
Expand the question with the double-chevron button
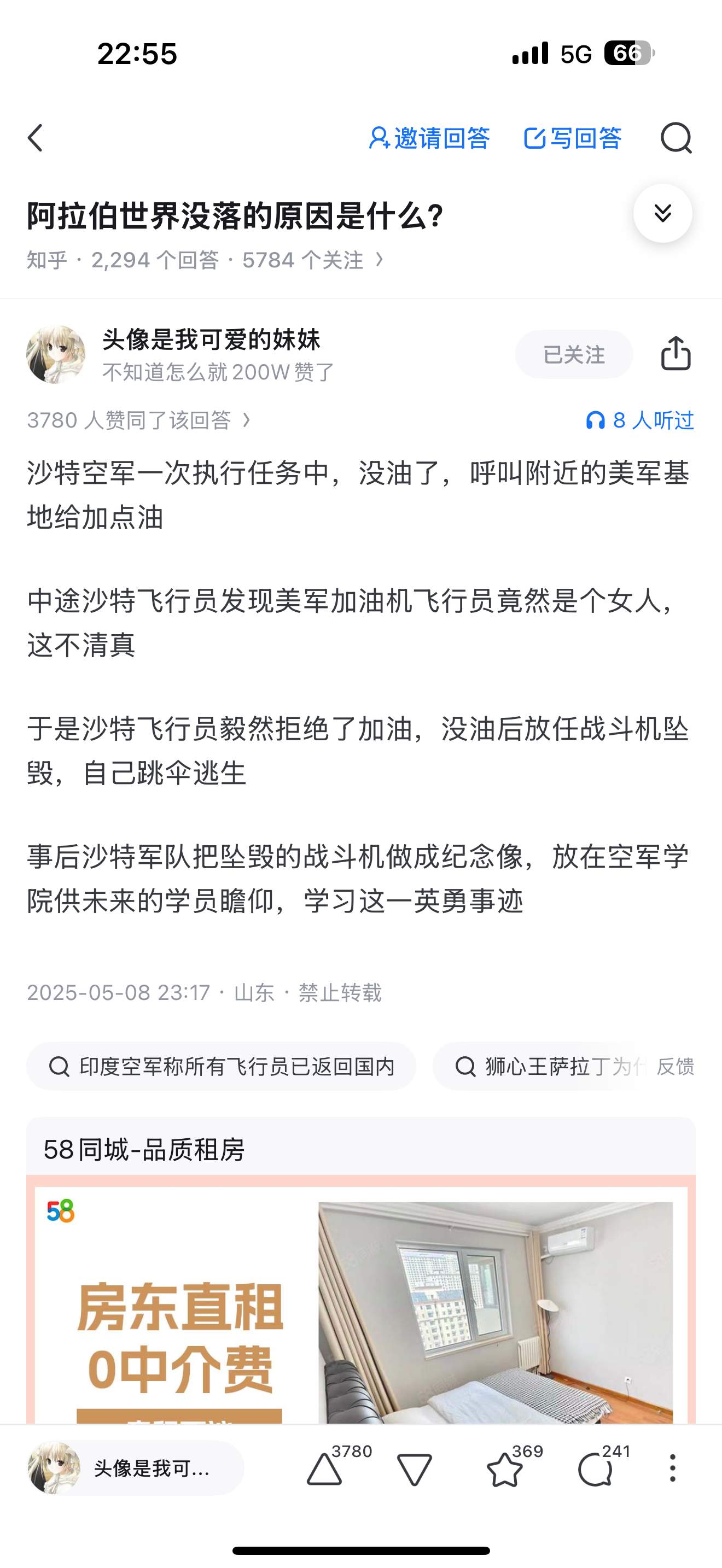click(662, 213)
